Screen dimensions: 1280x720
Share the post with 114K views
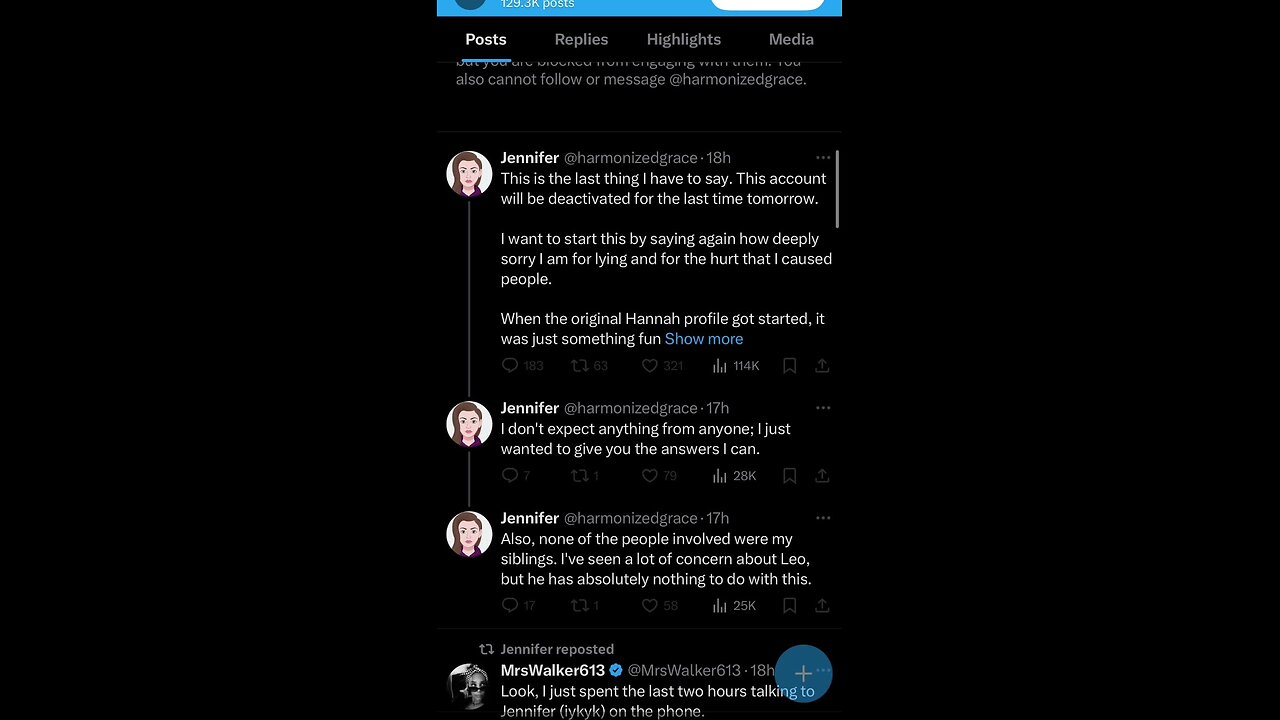coord(822,366)
